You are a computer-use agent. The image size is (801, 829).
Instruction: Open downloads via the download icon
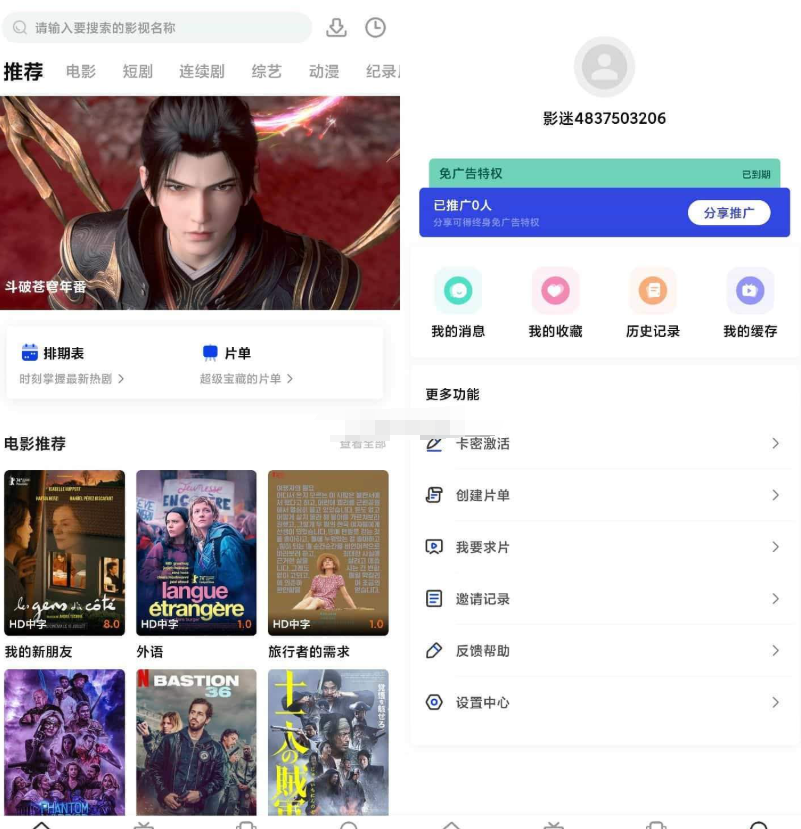click(337, 28)
